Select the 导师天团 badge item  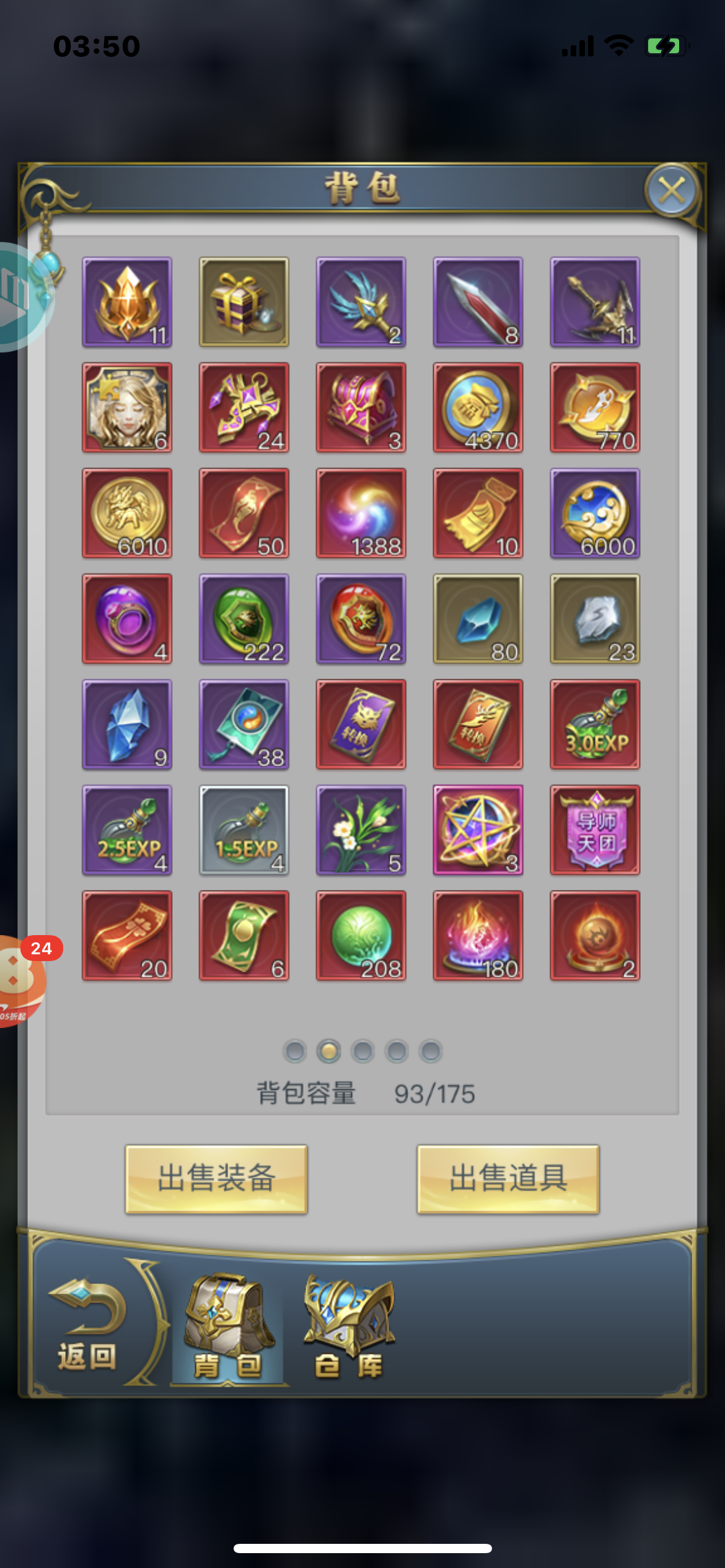pos(595,830)
